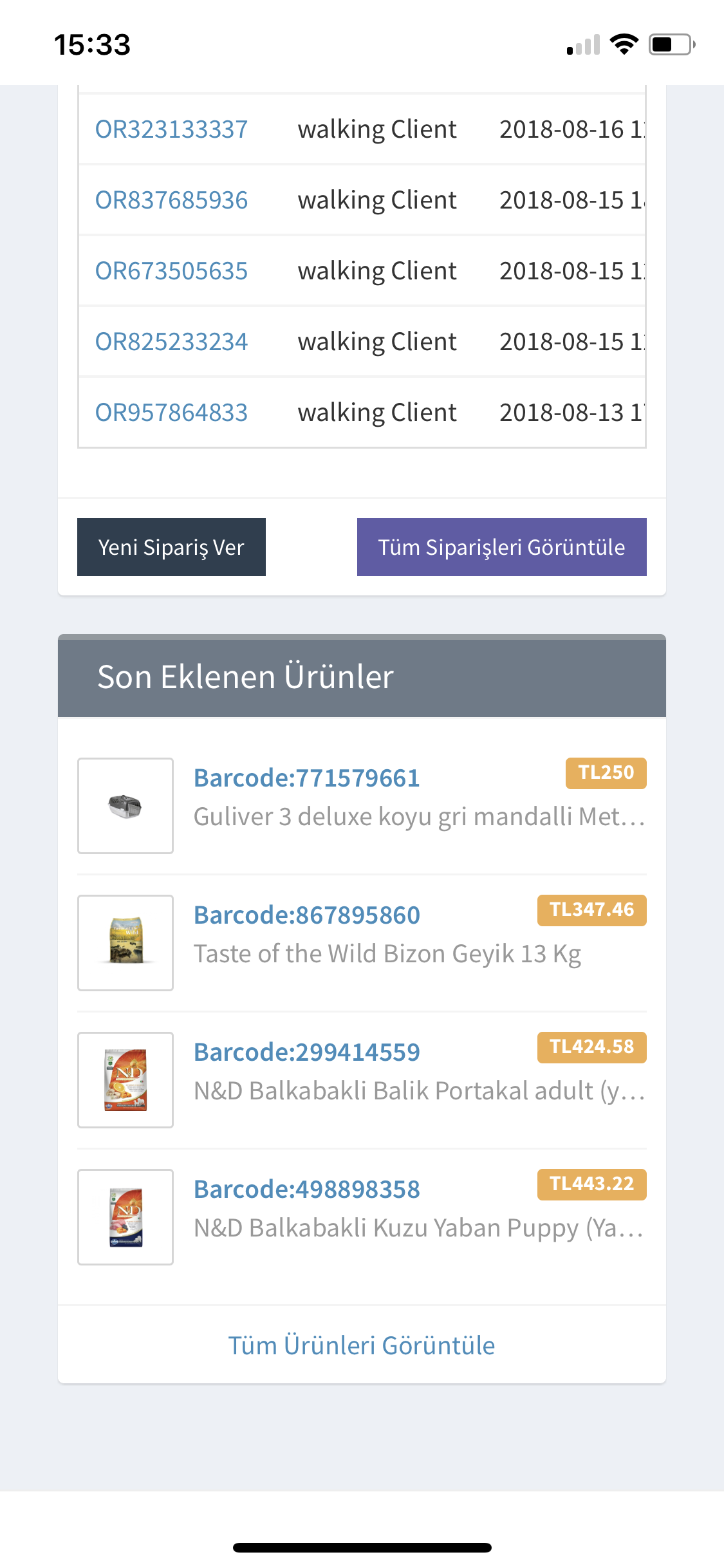Open order OR957864833 details
724x1568 pixels.
tap(171, 412)
